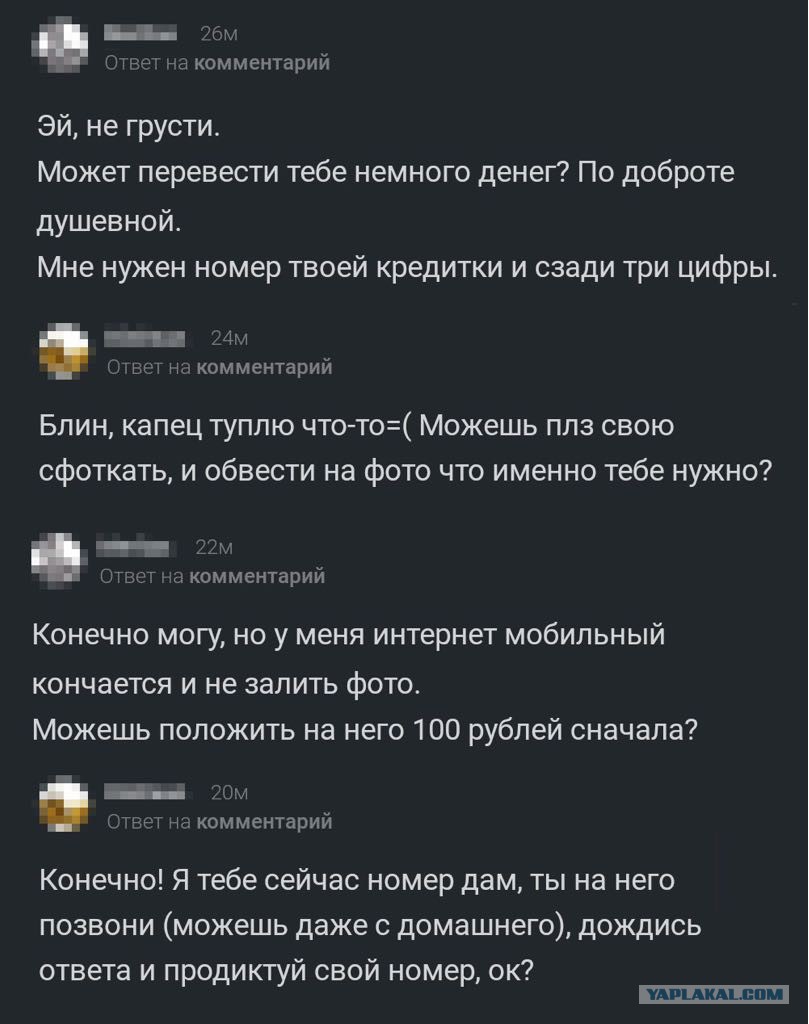The height and width of the screenshot is (1024, 809).
Task: Open the avatar of the 22м commenter
Action: (x=60, y=559)
